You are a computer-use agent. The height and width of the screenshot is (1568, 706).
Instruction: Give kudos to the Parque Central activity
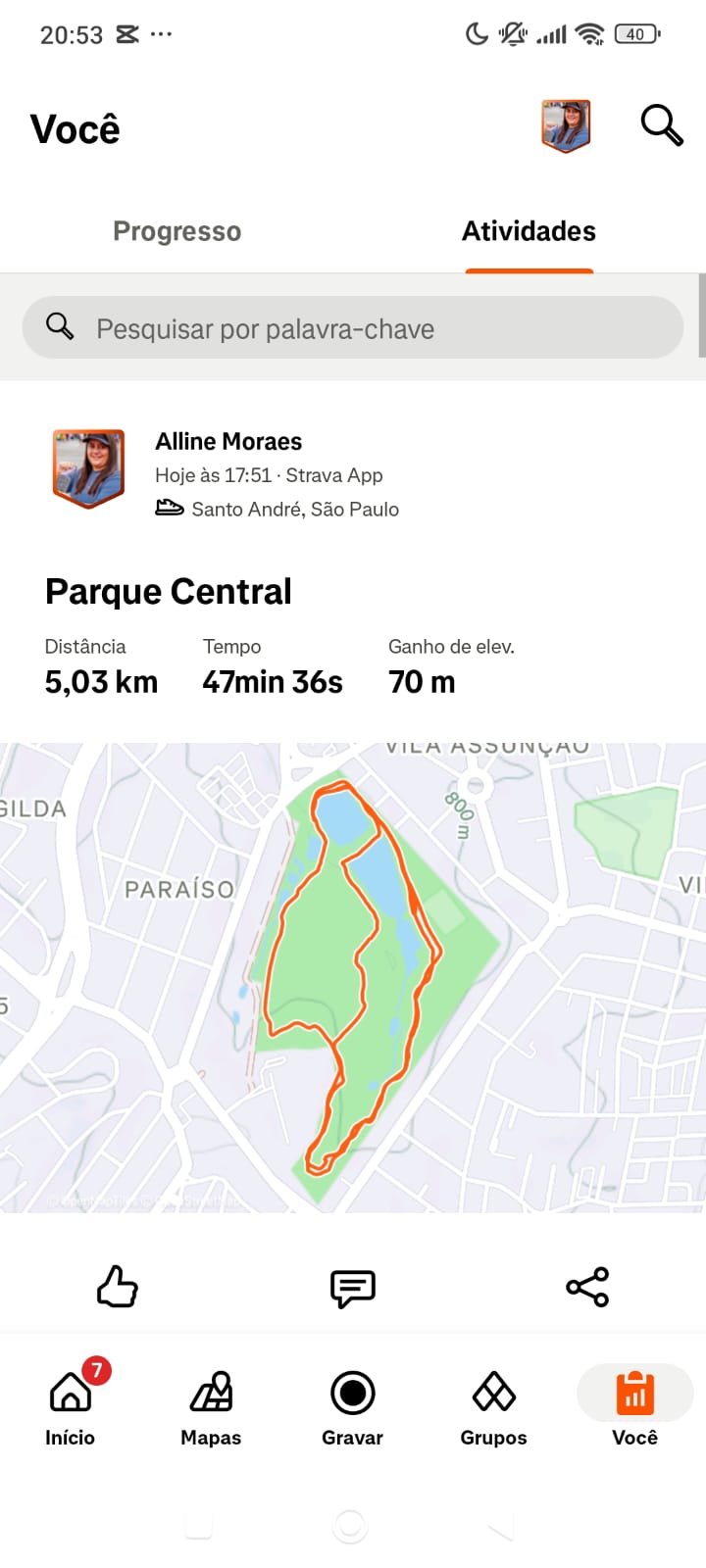coord(118,1287)
